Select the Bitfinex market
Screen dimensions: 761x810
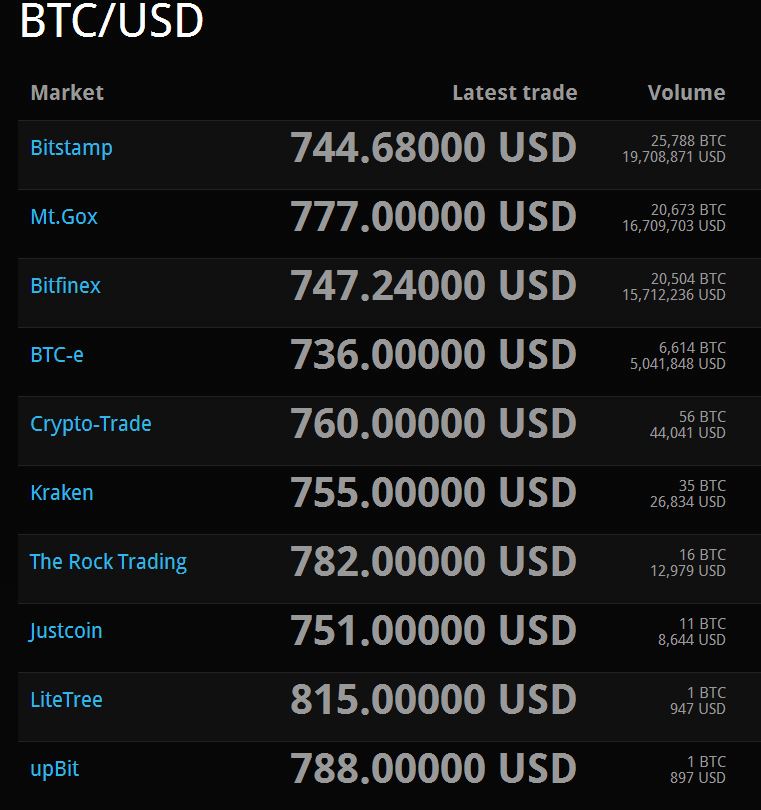tap(65, 286)
